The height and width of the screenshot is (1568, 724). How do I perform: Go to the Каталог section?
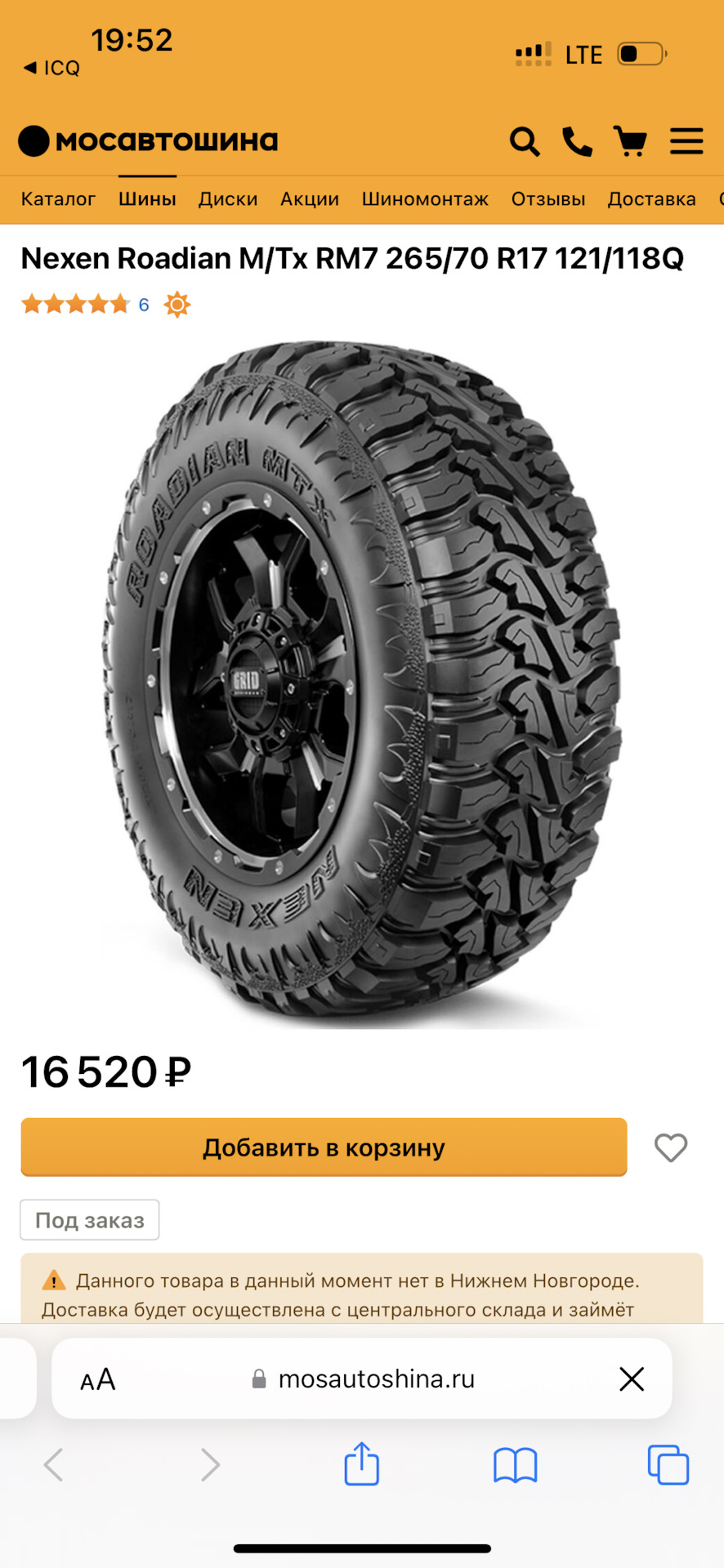(x=58, y=199)
